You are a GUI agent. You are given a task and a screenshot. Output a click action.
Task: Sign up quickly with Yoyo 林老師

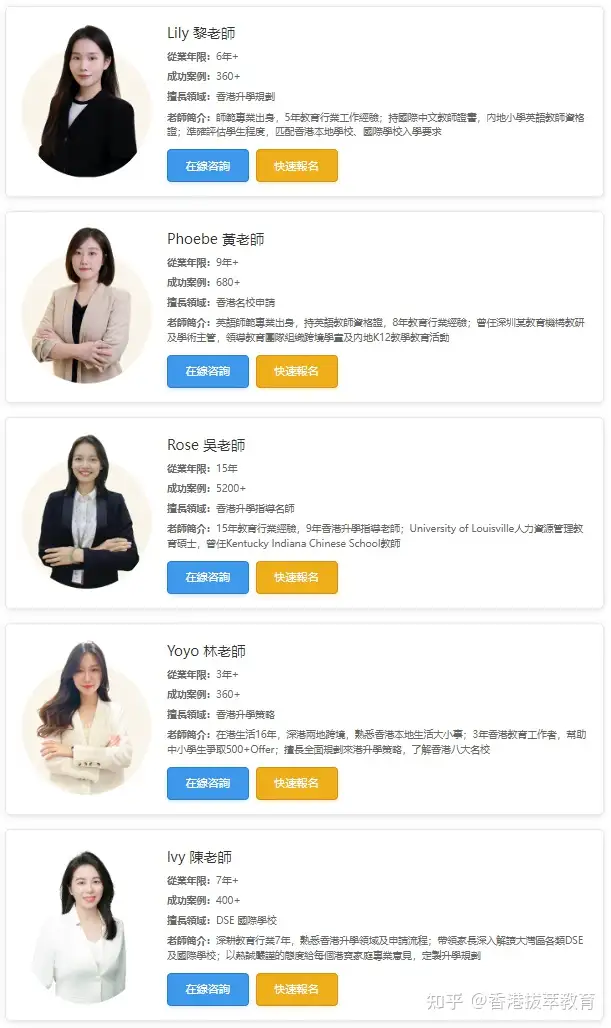point(296,783)
